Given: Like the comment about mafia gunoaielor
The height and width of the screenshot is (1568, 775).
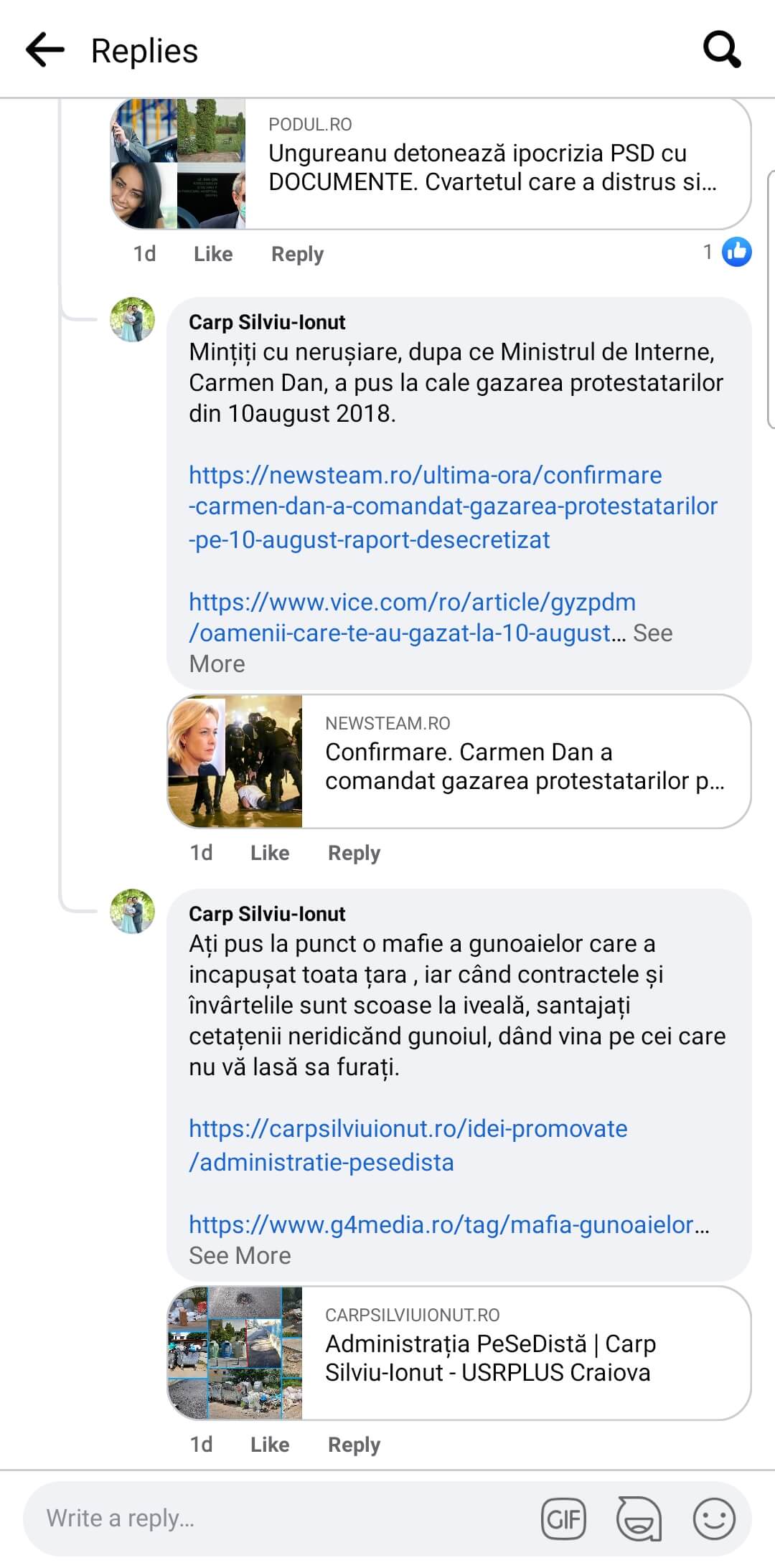Looking at the screenshot, I should click(270, 1445).
